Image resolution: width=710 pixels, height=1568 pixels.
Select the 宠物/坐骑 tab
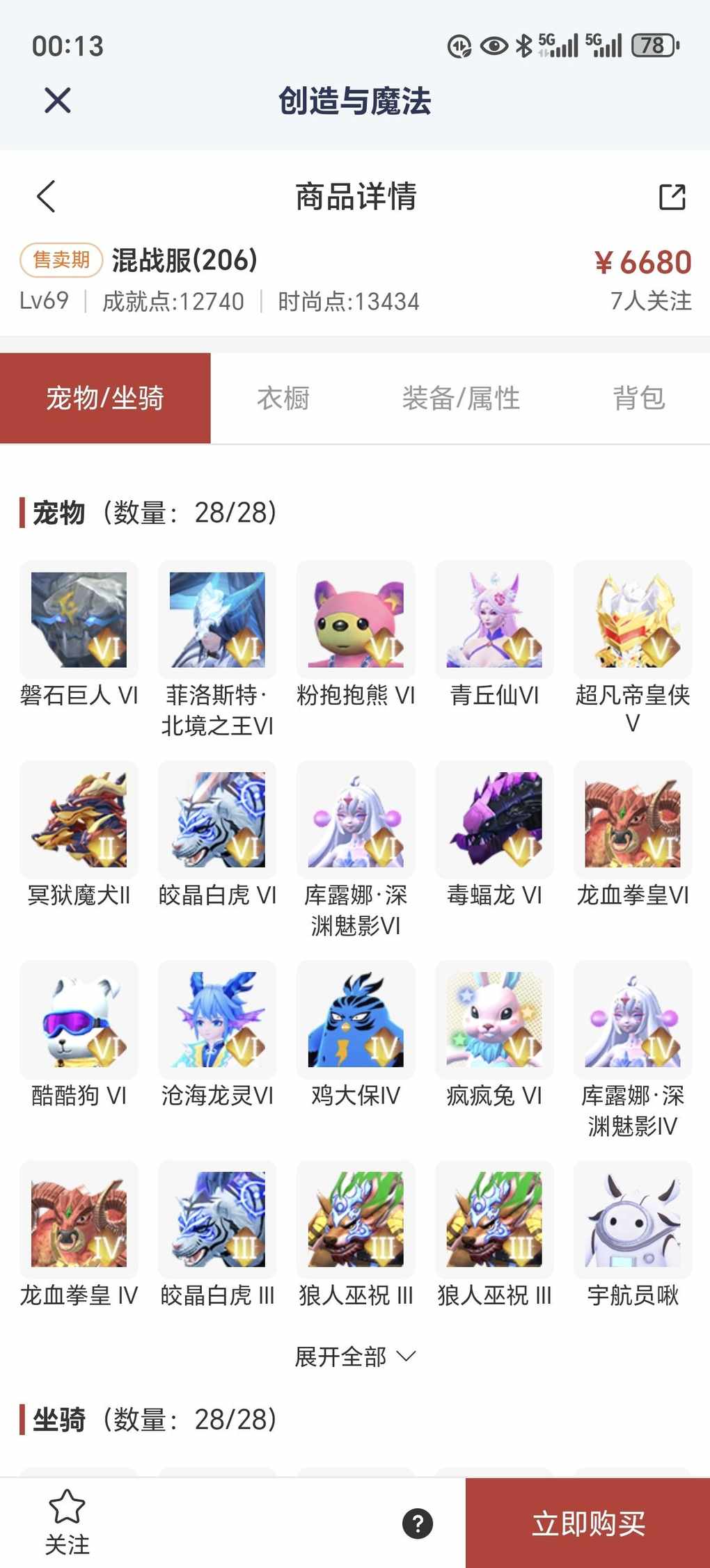105,399
